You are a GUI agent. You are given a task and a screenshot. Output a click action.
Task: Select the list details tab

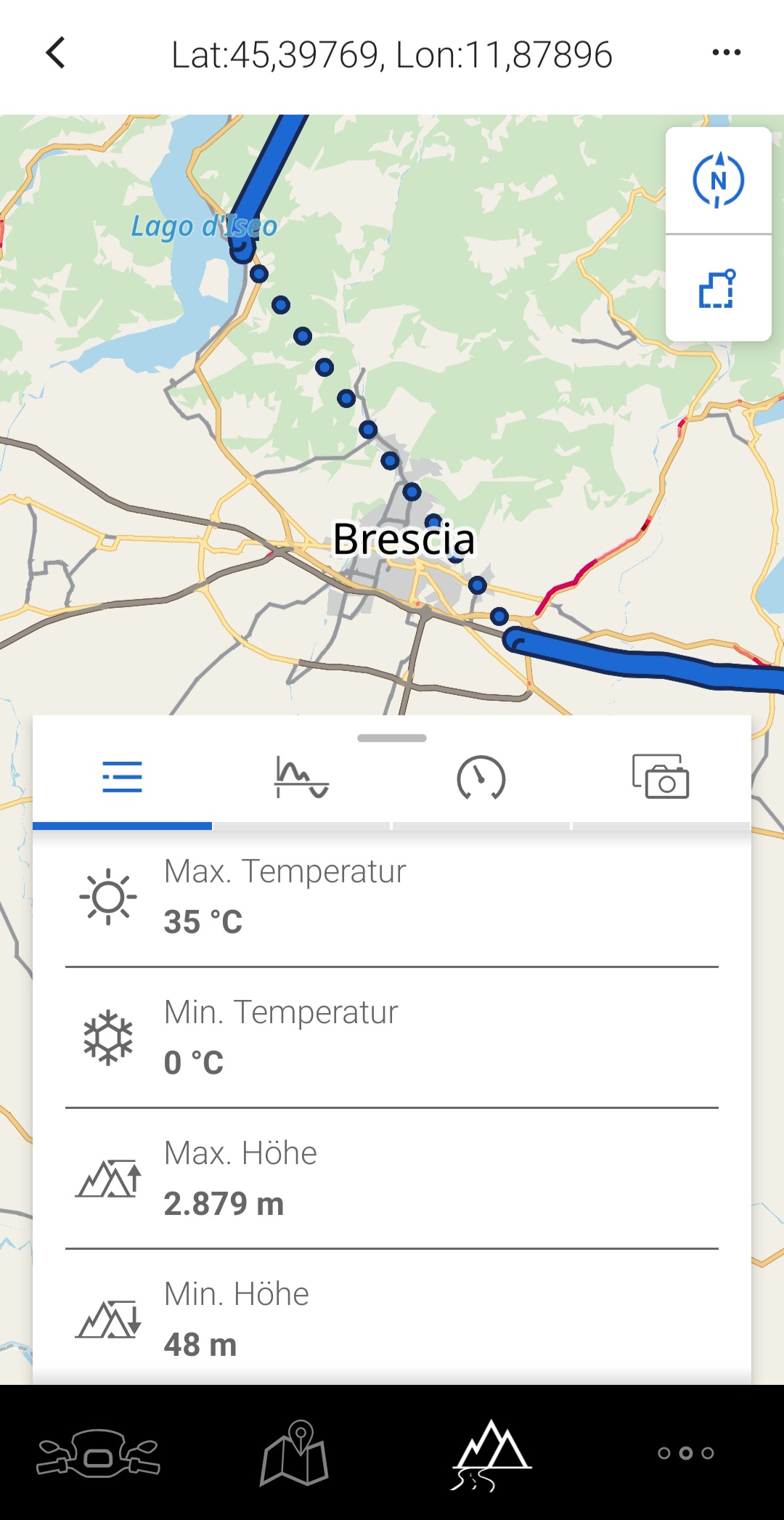point(122,777)
